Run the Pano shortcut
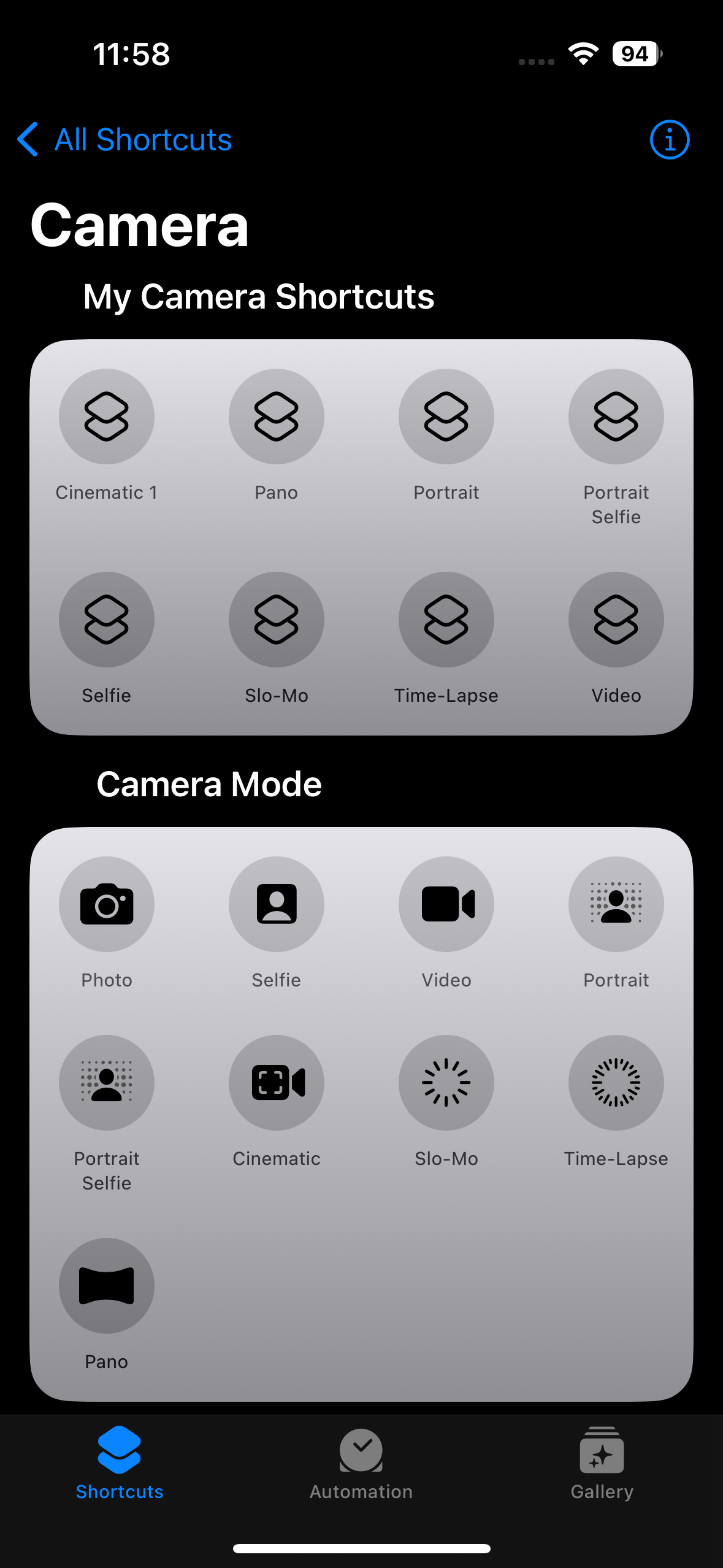Image resolution: width=723 pixels, height=1568 pixels. [x=276, y=416]
